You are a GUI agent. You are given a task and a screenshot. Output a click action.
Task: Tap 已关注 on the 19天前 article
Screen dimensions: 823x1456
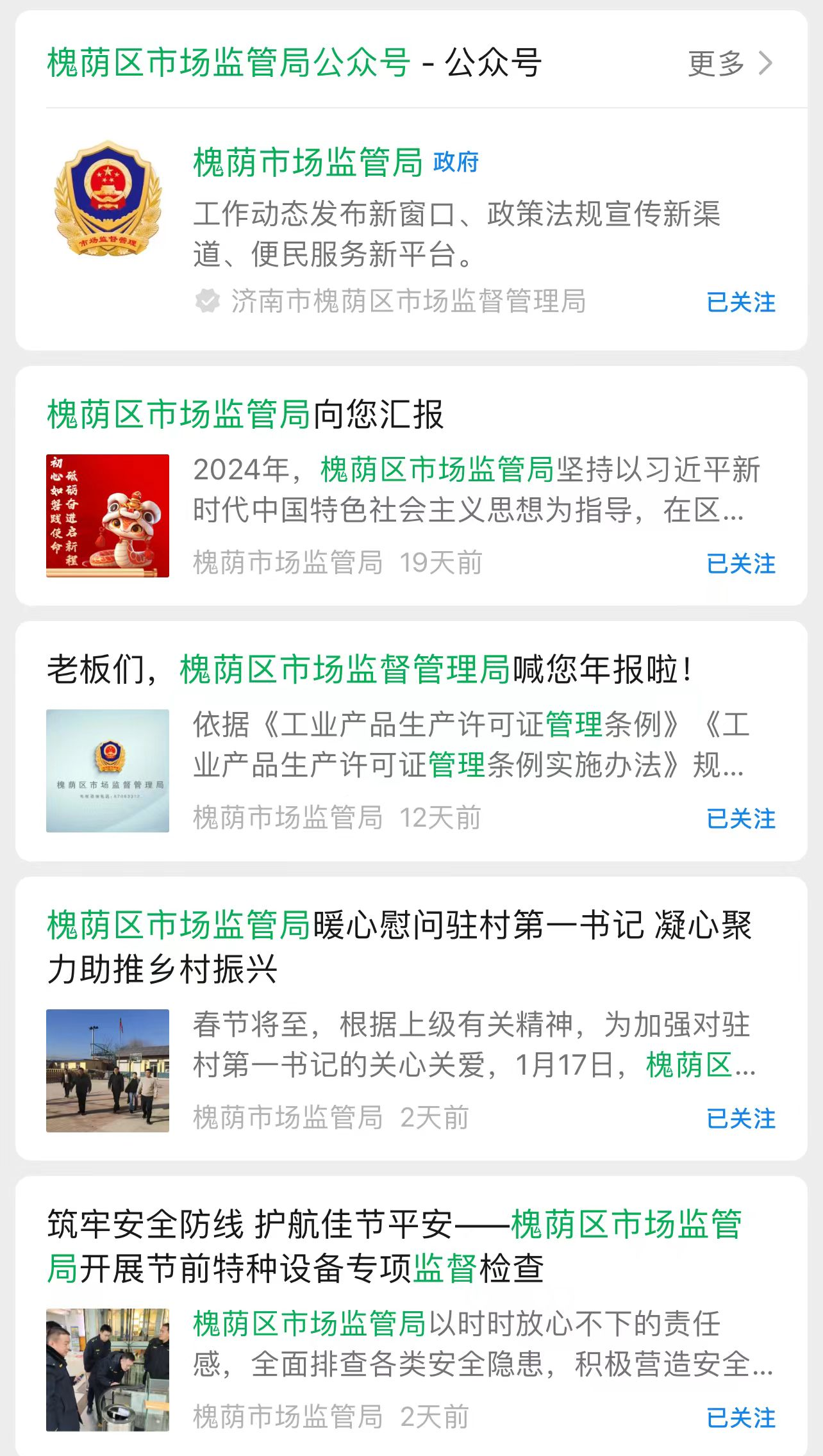coord(740,563)
